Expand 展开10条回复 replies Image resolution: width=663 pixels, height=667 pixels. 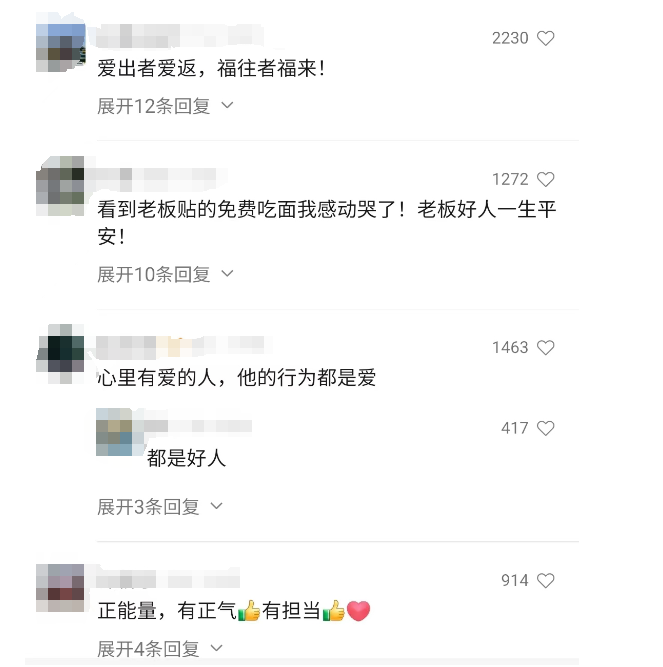(x=164, y=274)
